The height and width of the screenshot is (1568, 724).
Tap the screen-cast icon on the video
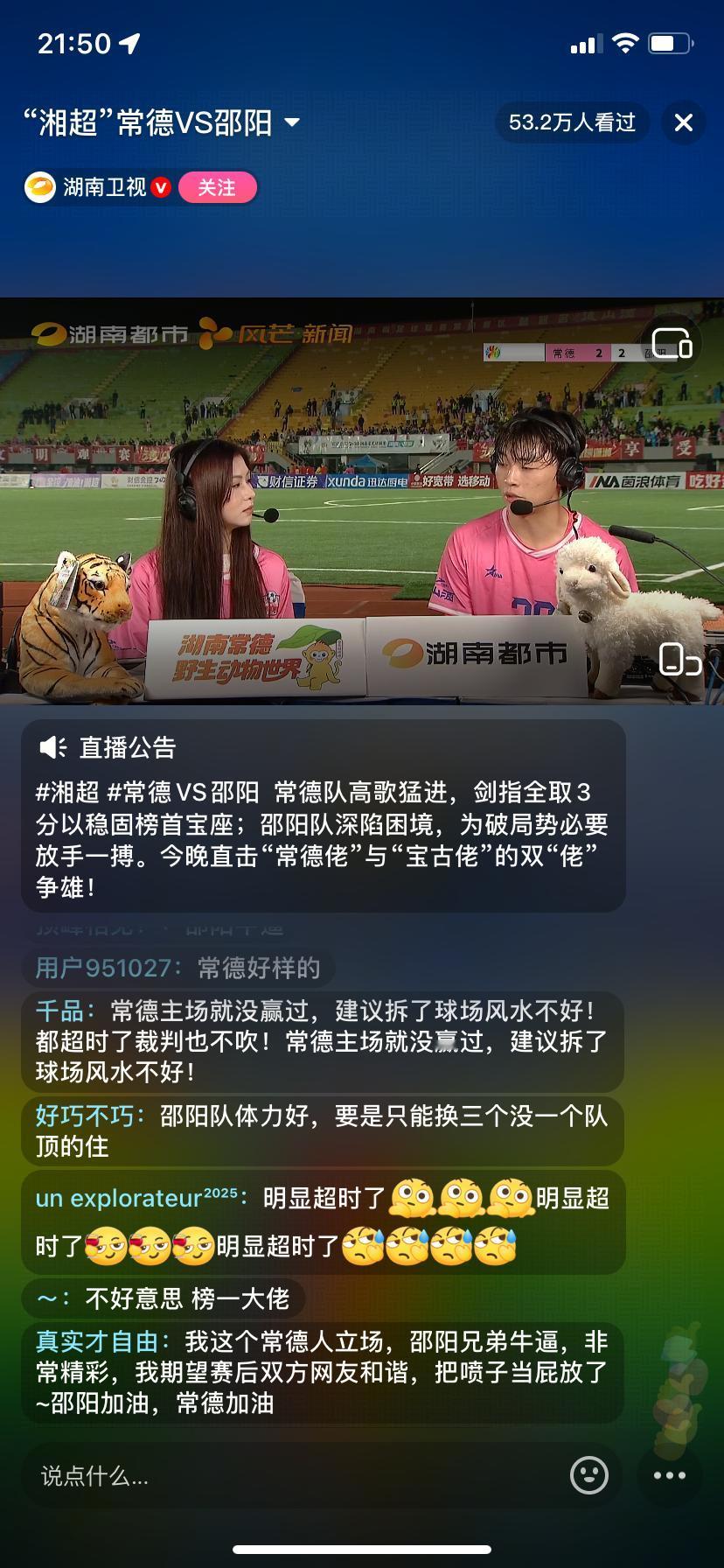673,345
